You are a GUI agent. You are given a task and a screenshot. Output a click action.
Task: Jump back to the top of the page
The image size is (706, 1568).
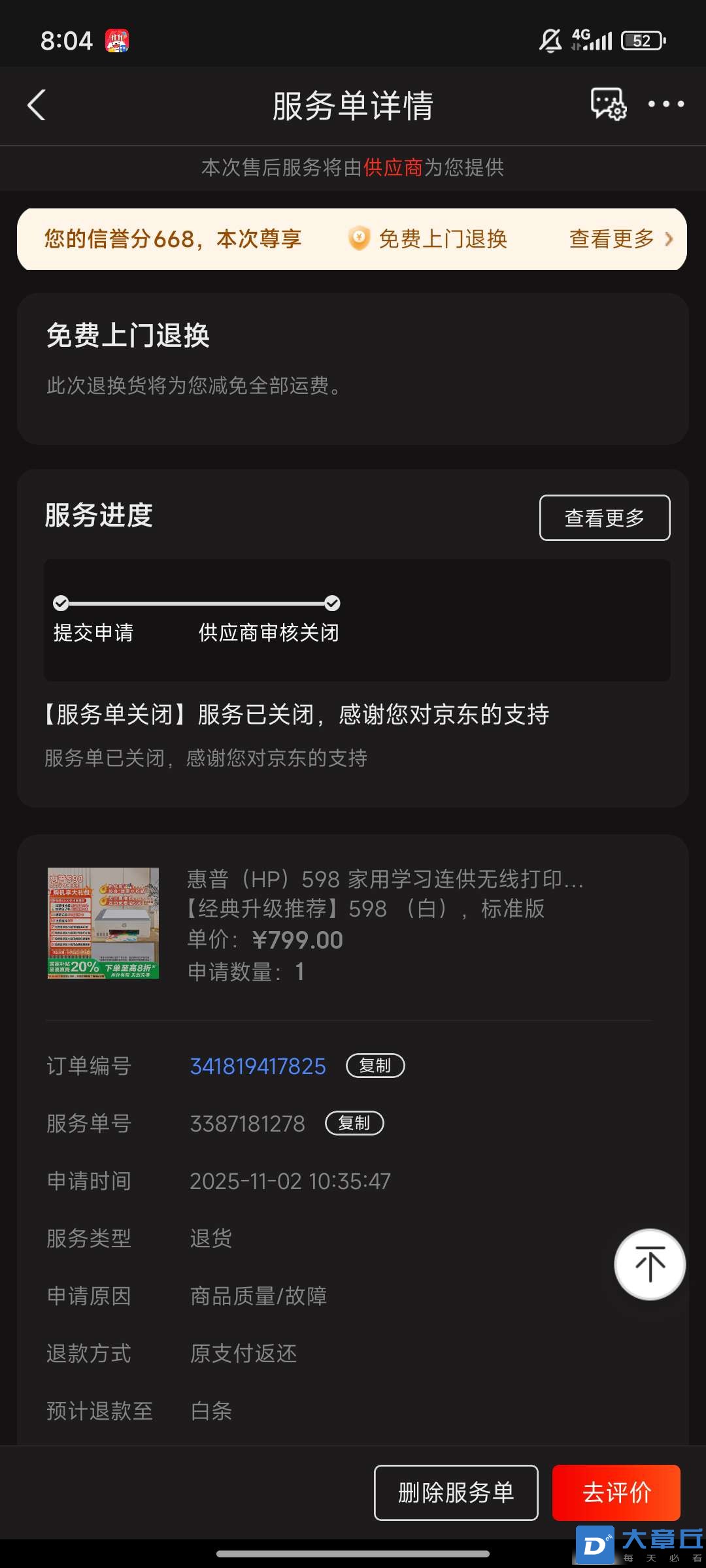coord(649,1264)
